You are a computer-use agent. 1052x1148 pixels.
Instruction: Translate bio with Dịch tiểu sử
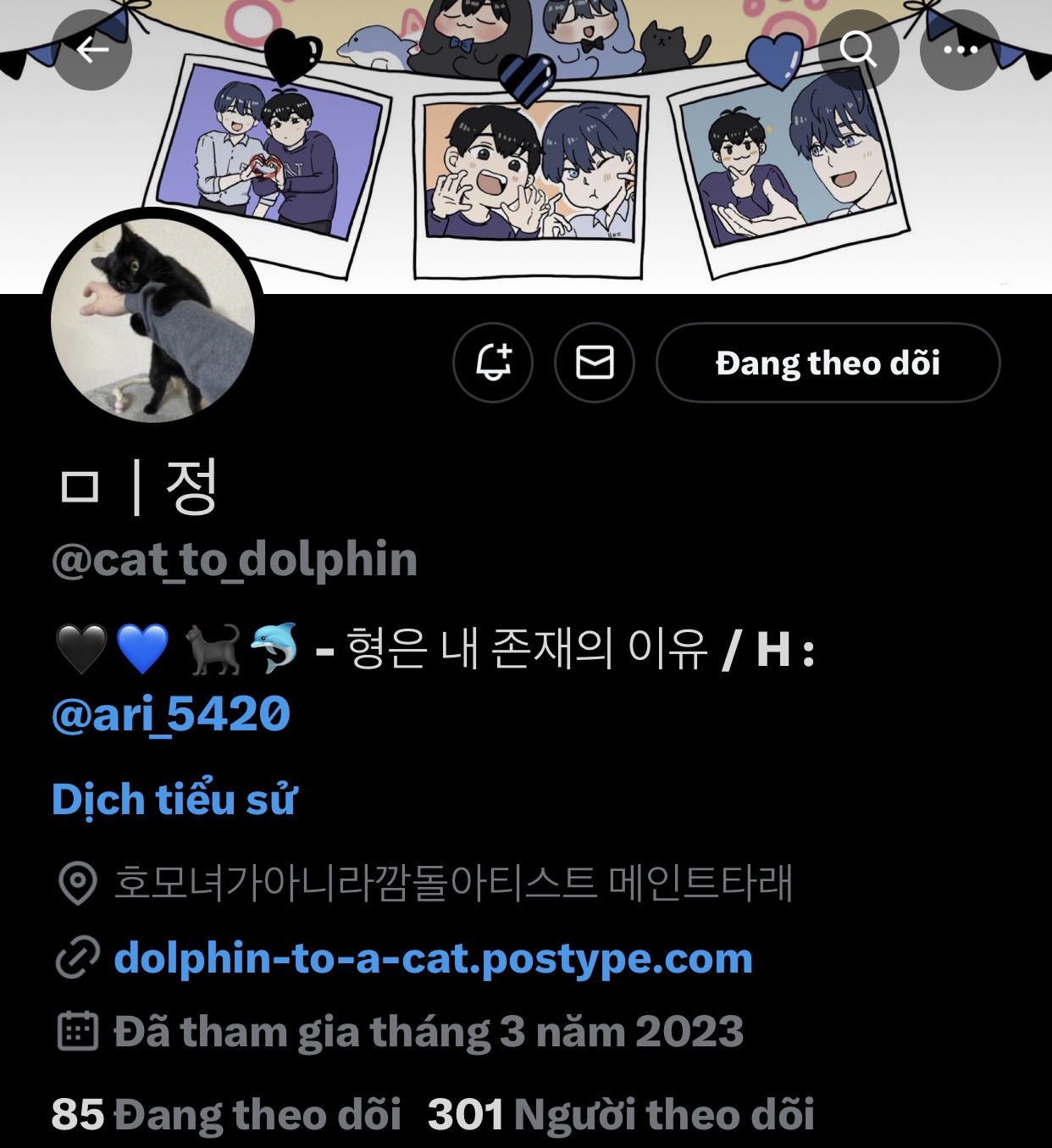click(x=174, y=799)
